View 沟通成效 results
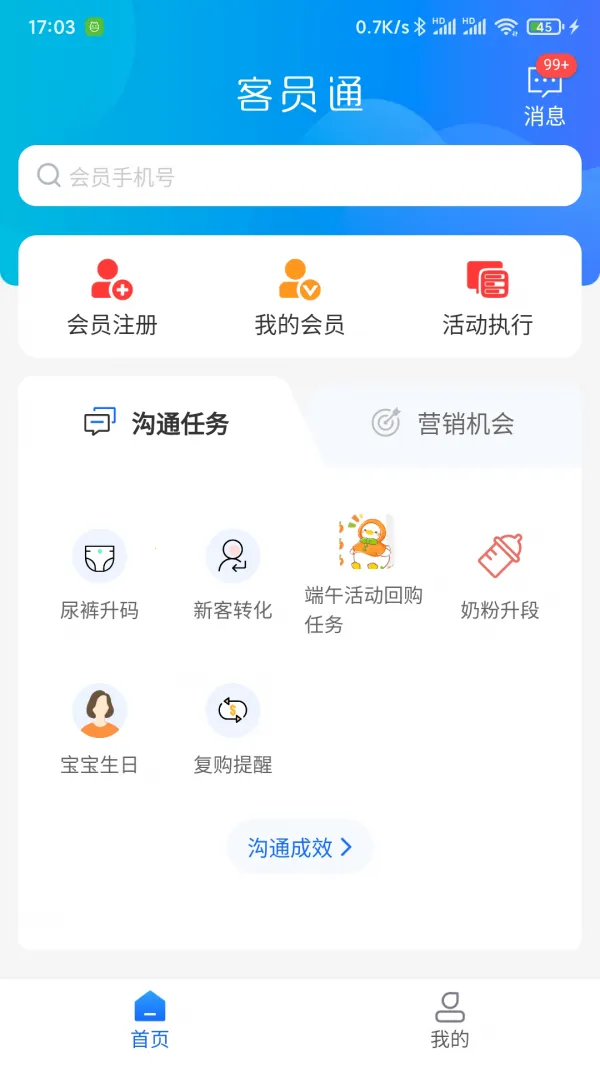Screen dimensions: 600x1067 click(x=300, y=847)
